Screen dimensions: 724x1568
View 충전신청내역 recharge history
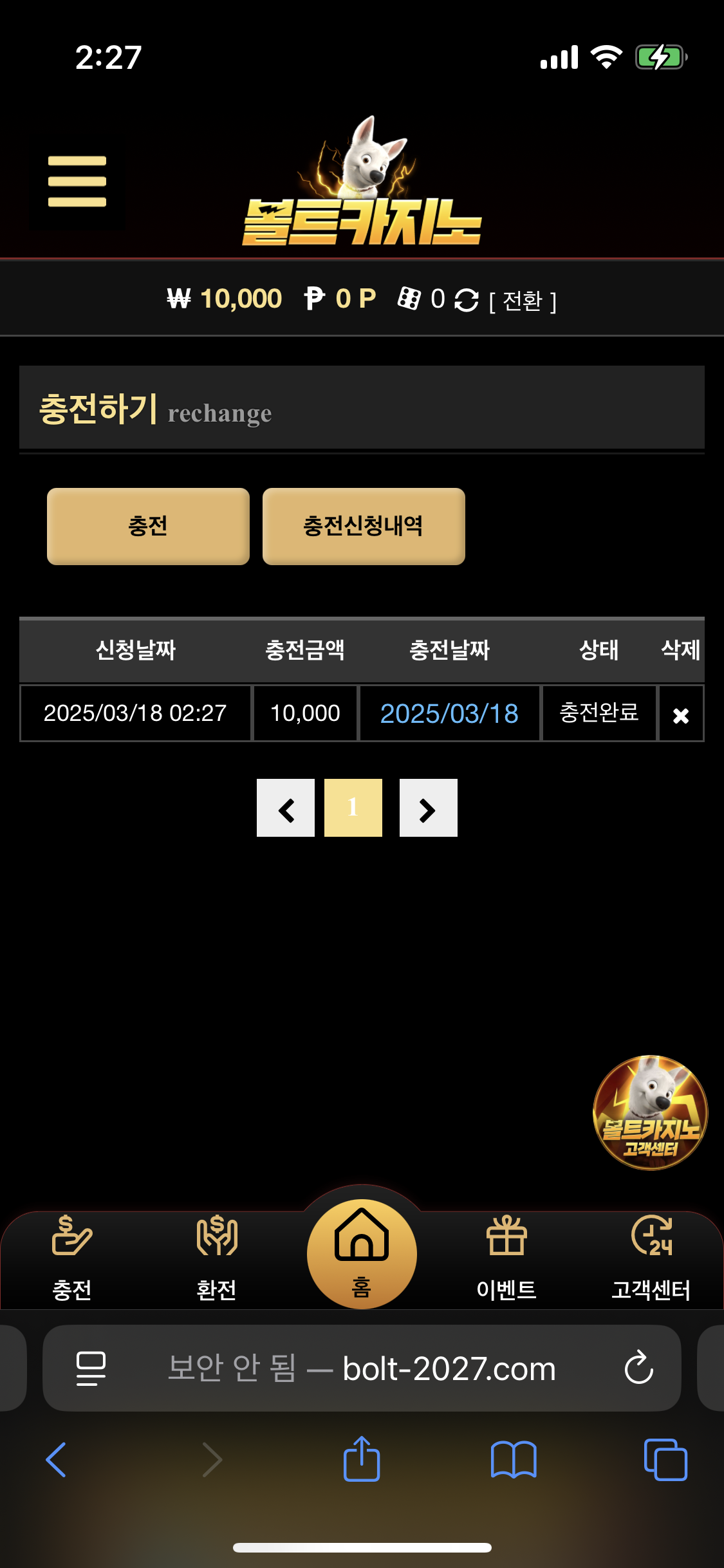pyautogui.click(x=364, y=527)
